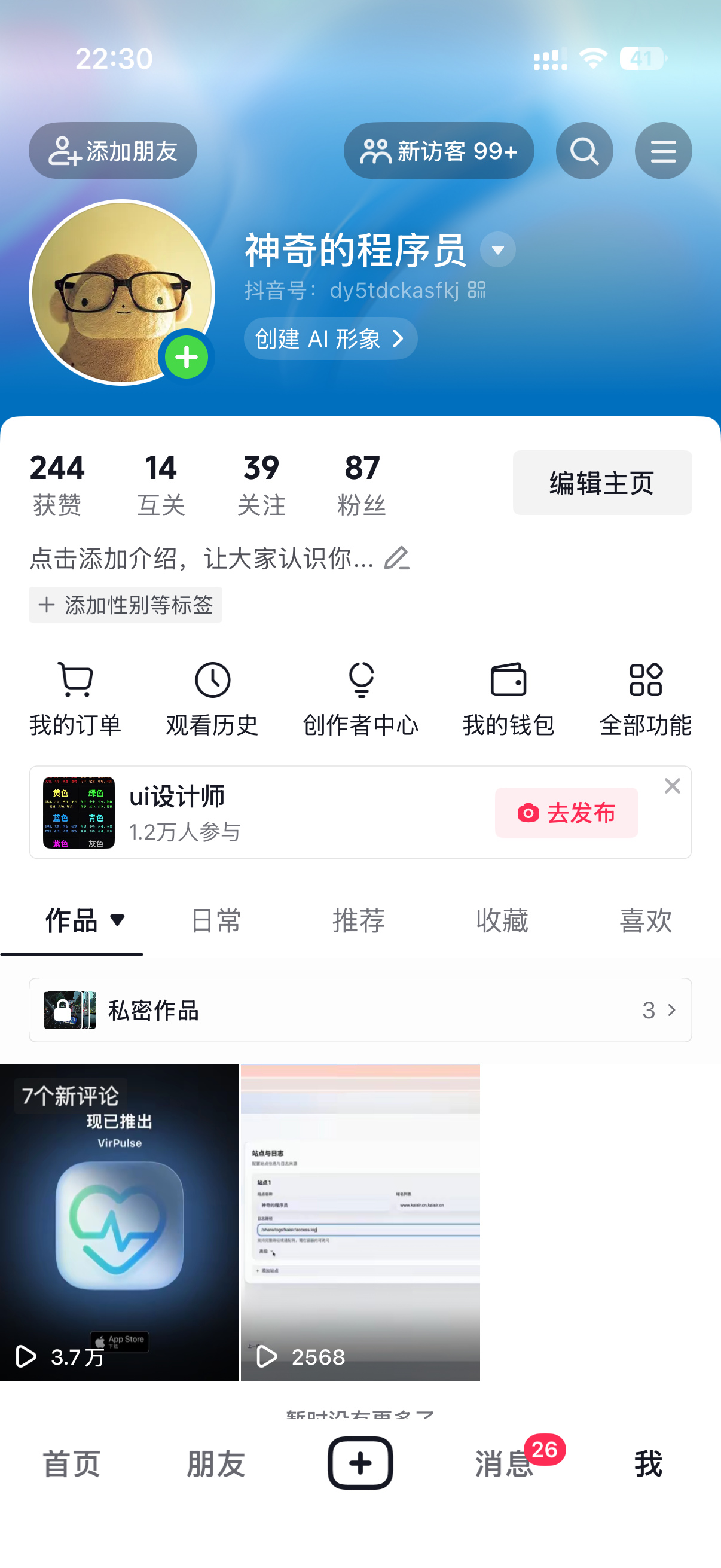Screen dimensions: 721x1568
Task: Go to the 消息 tab
Action: [505, 1463]
